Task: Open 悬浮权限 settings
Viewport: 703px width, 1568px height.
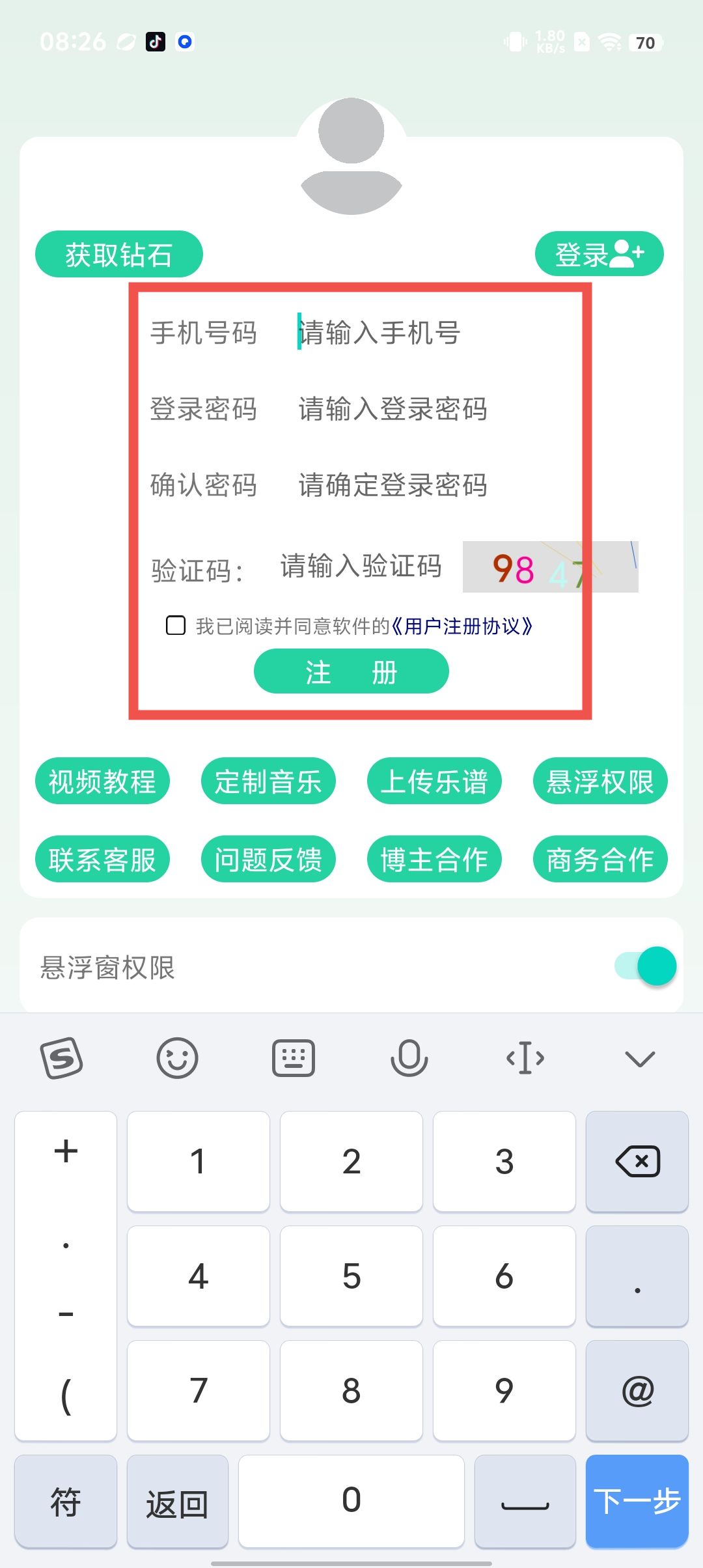Action: coord(600,781)
